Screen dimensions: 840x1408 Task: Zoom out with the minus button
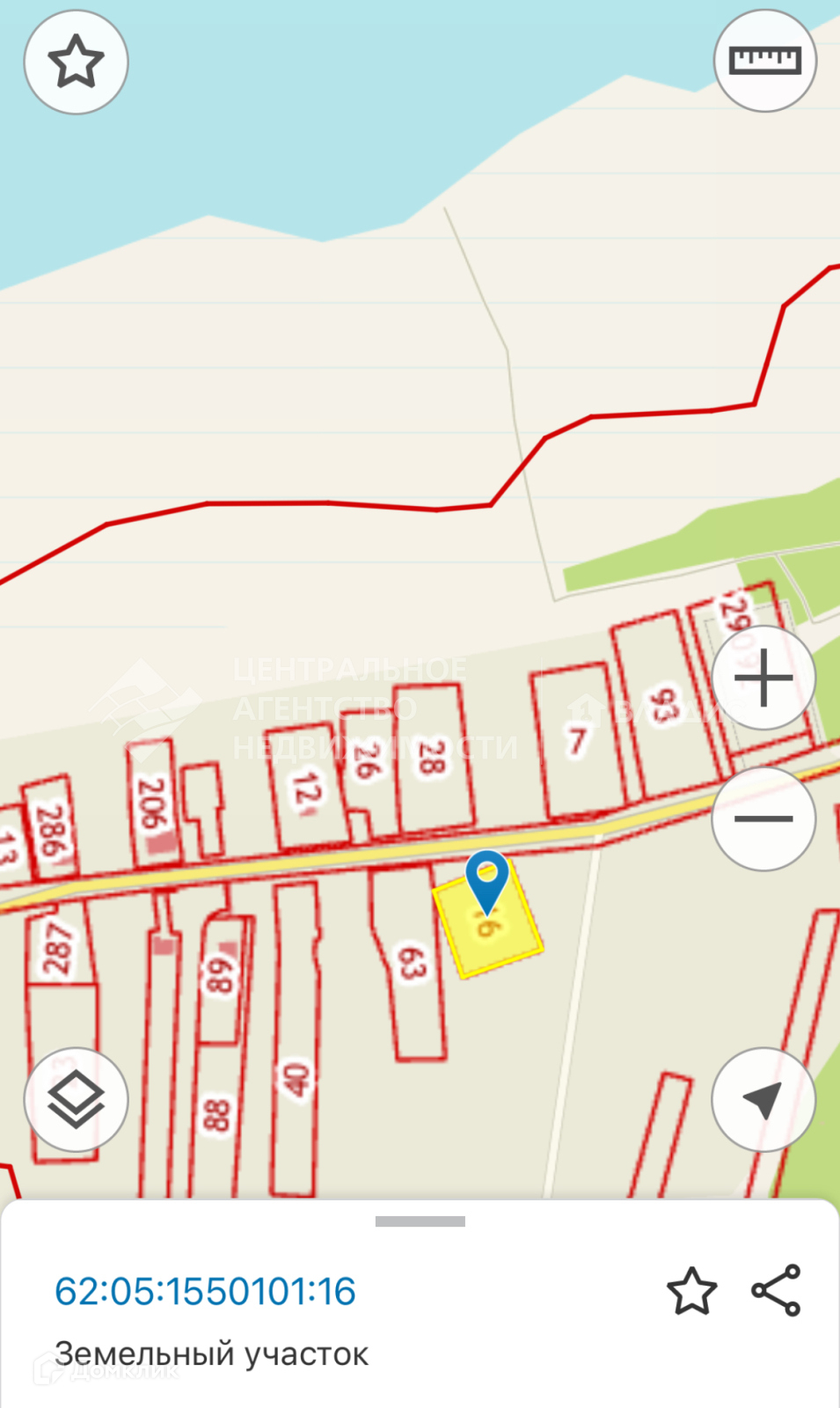pos(763,818)
